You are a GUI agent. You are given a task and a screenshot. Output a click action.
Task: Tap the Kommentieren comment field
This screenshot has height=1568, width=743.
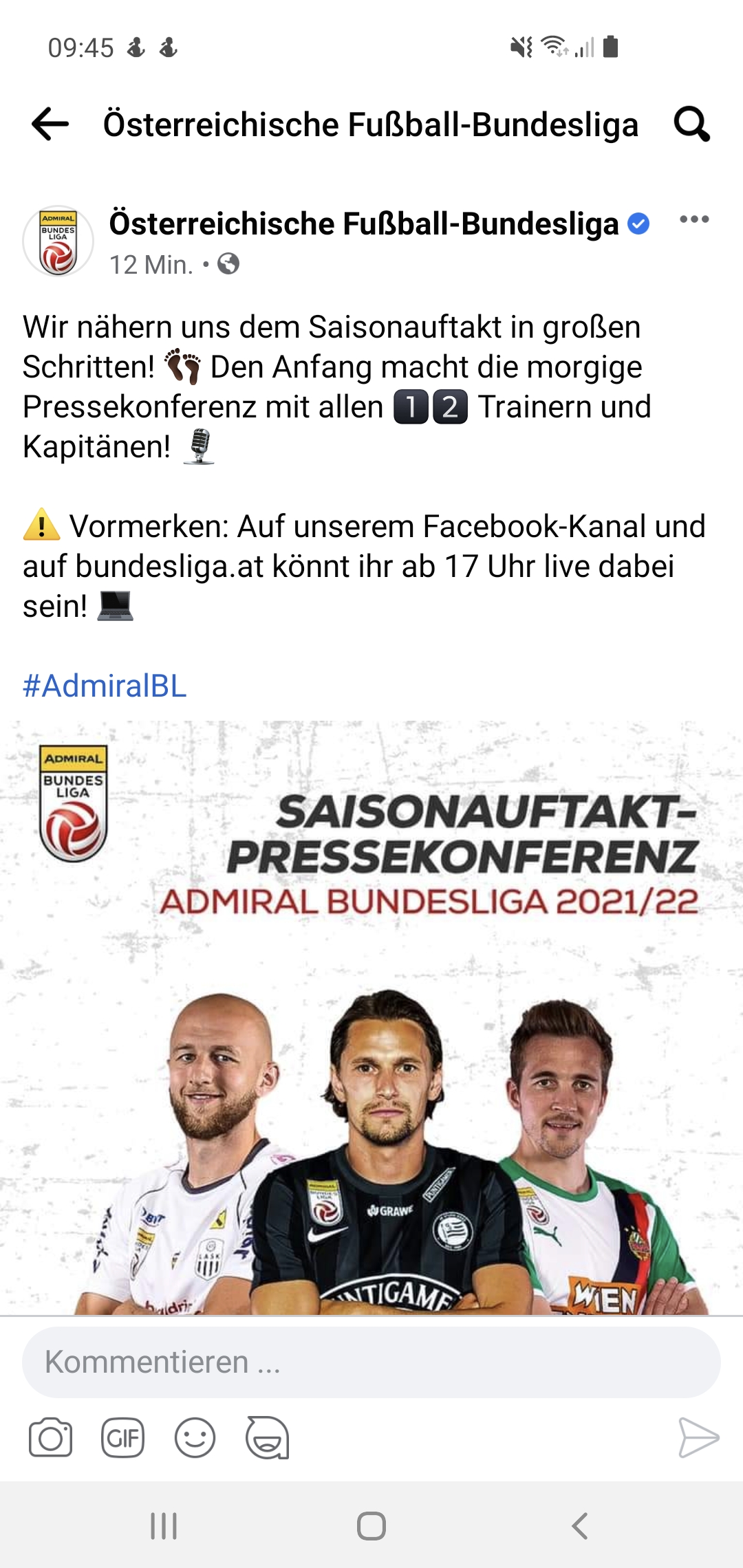[x=371, y=1362]
